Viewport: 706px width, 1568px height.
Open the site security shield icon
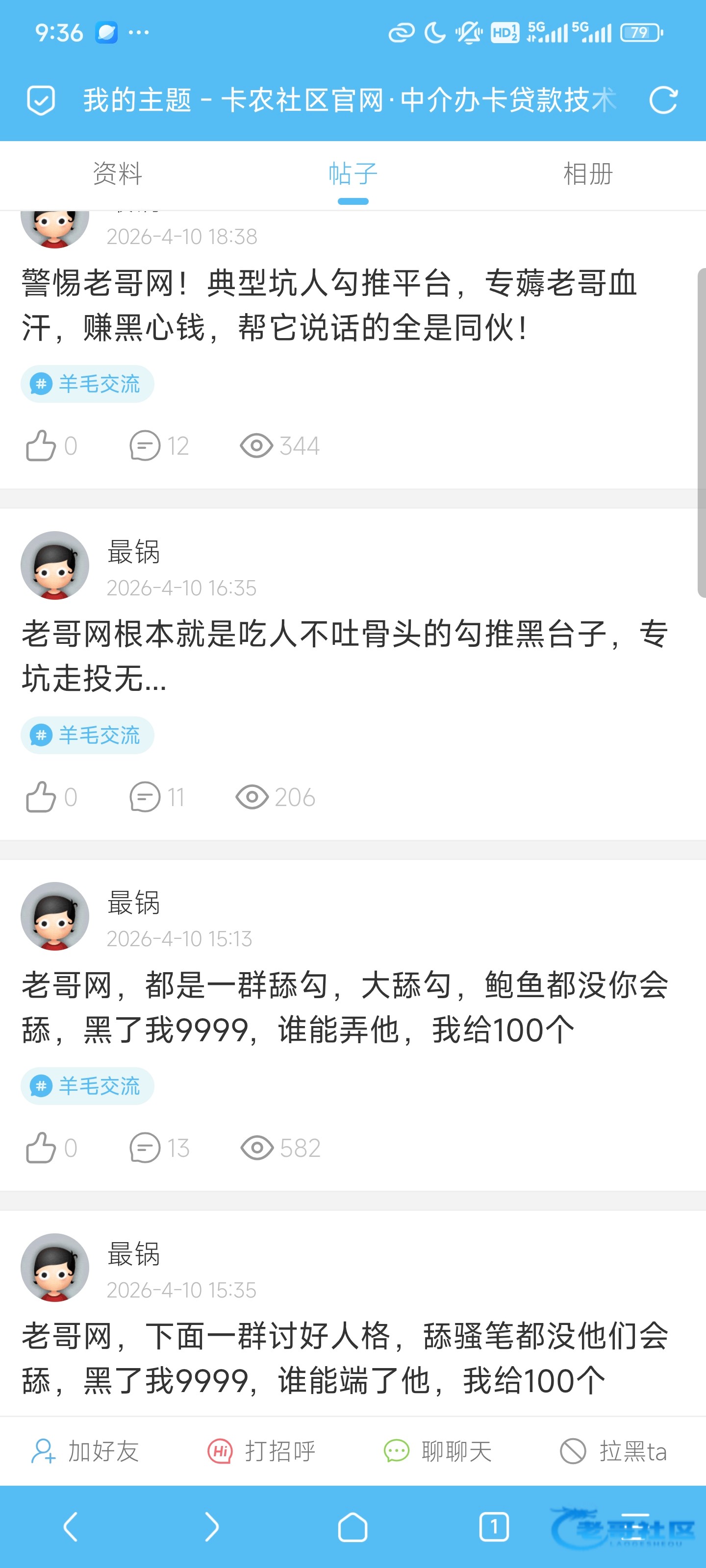click(x=41, y=100)
